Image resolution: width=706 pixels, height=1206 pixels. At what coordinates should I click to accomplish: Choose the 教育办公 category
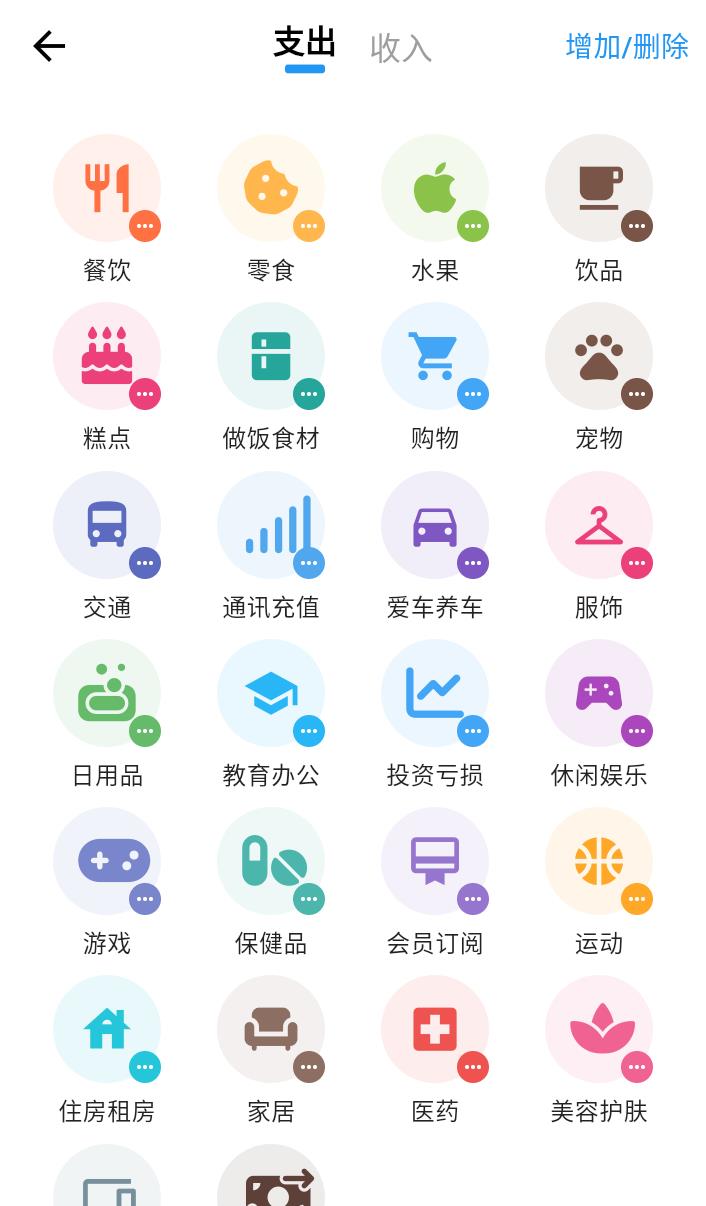271,693
